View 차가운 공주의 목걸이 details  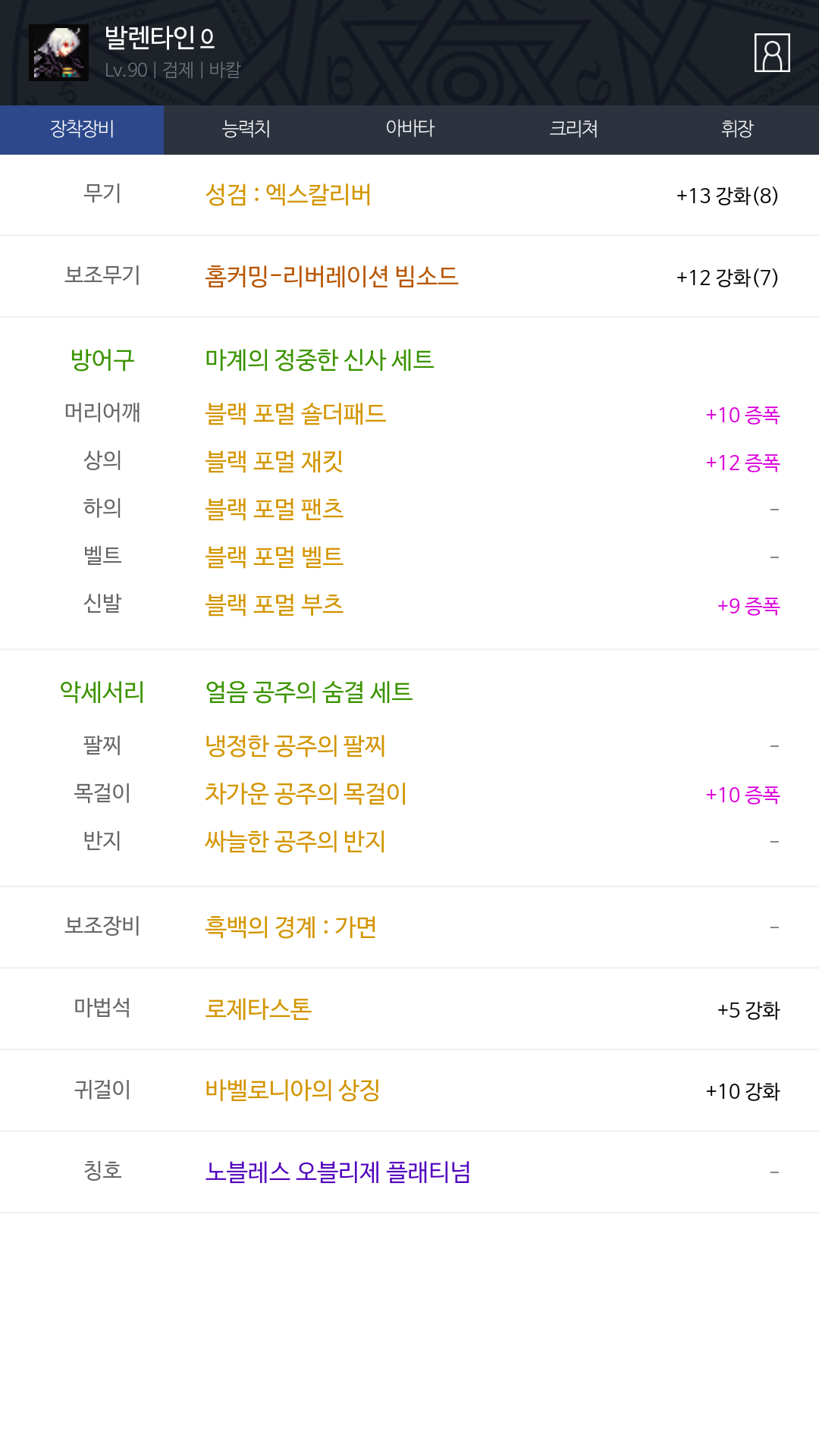pyautogui.click(x=306, y=793)
